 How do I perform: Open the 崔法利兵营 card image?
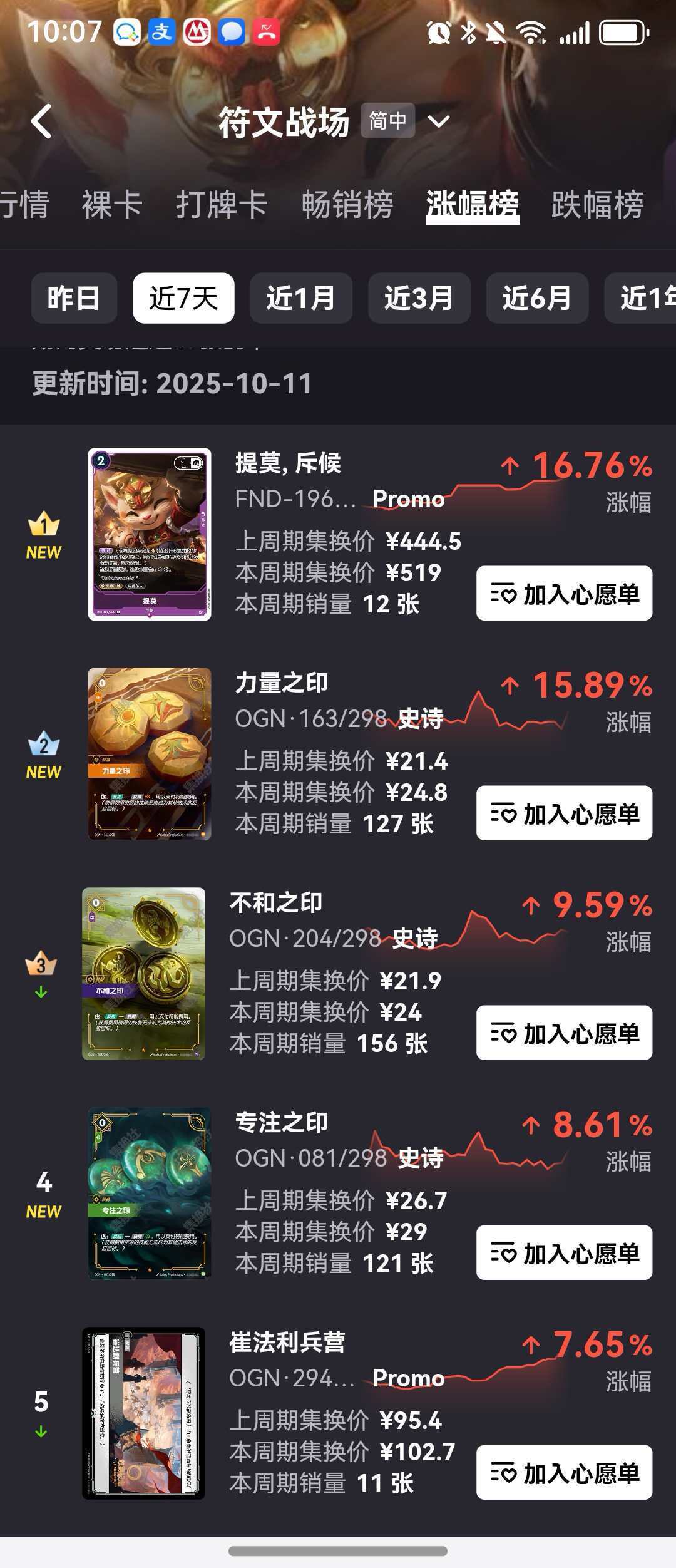tap(144, 1413)
